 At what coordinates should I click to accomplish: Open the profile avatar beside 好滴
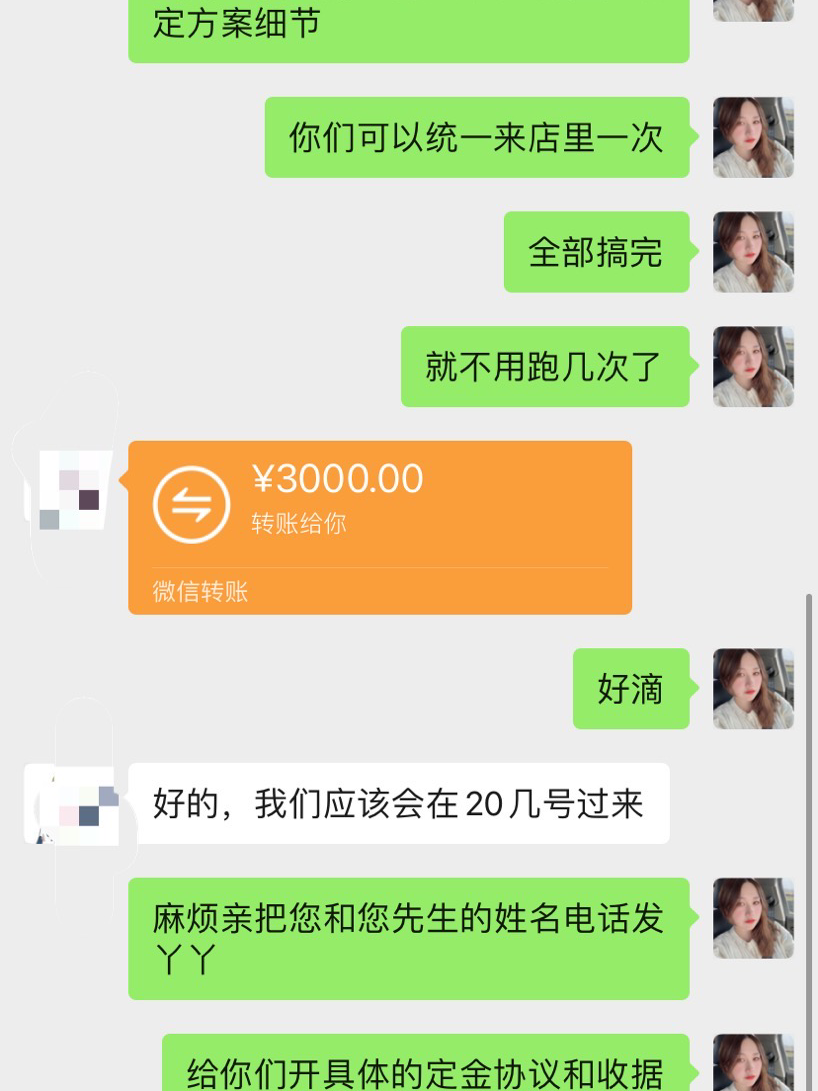(x=753, y=689)
